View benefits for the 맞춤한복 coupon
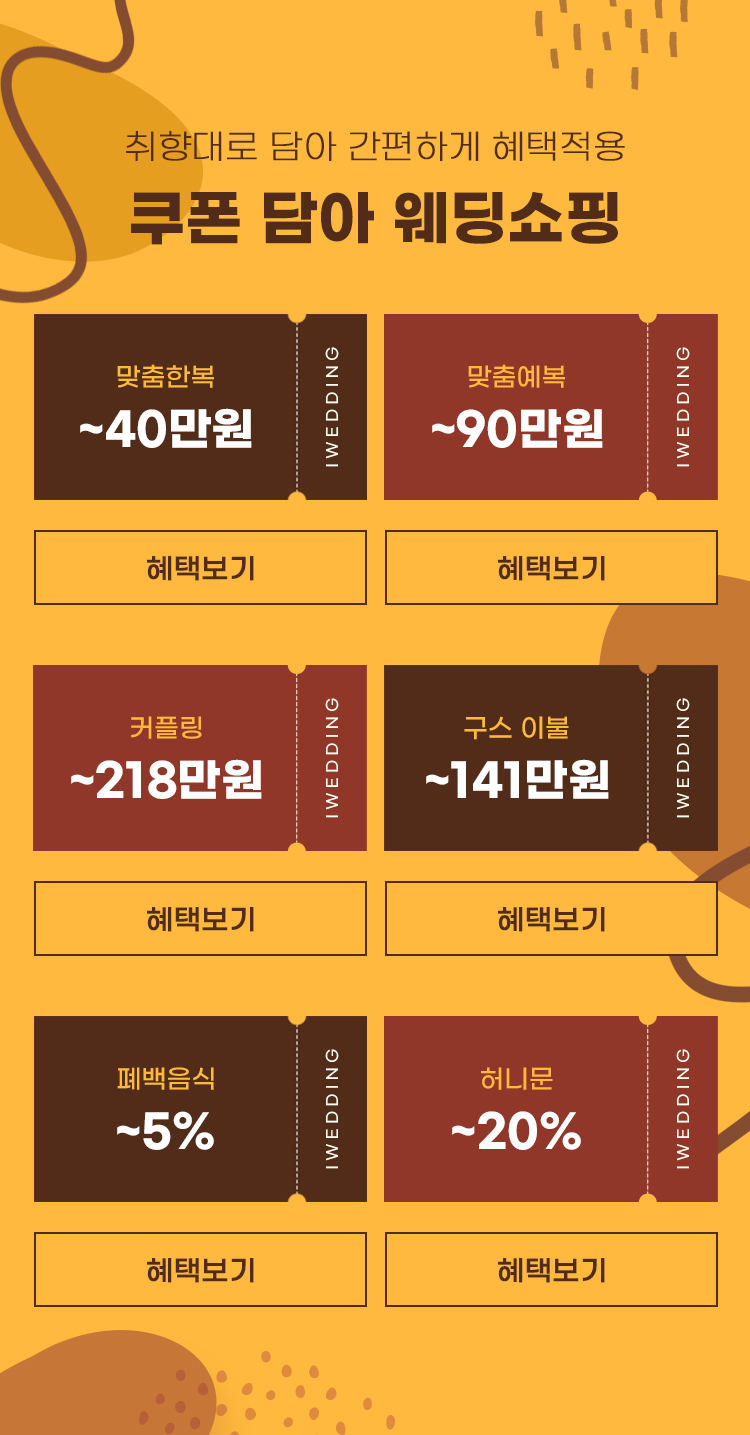Image resolution: width=750 pixels, height=1435 pixels. (x=200, y=567)
